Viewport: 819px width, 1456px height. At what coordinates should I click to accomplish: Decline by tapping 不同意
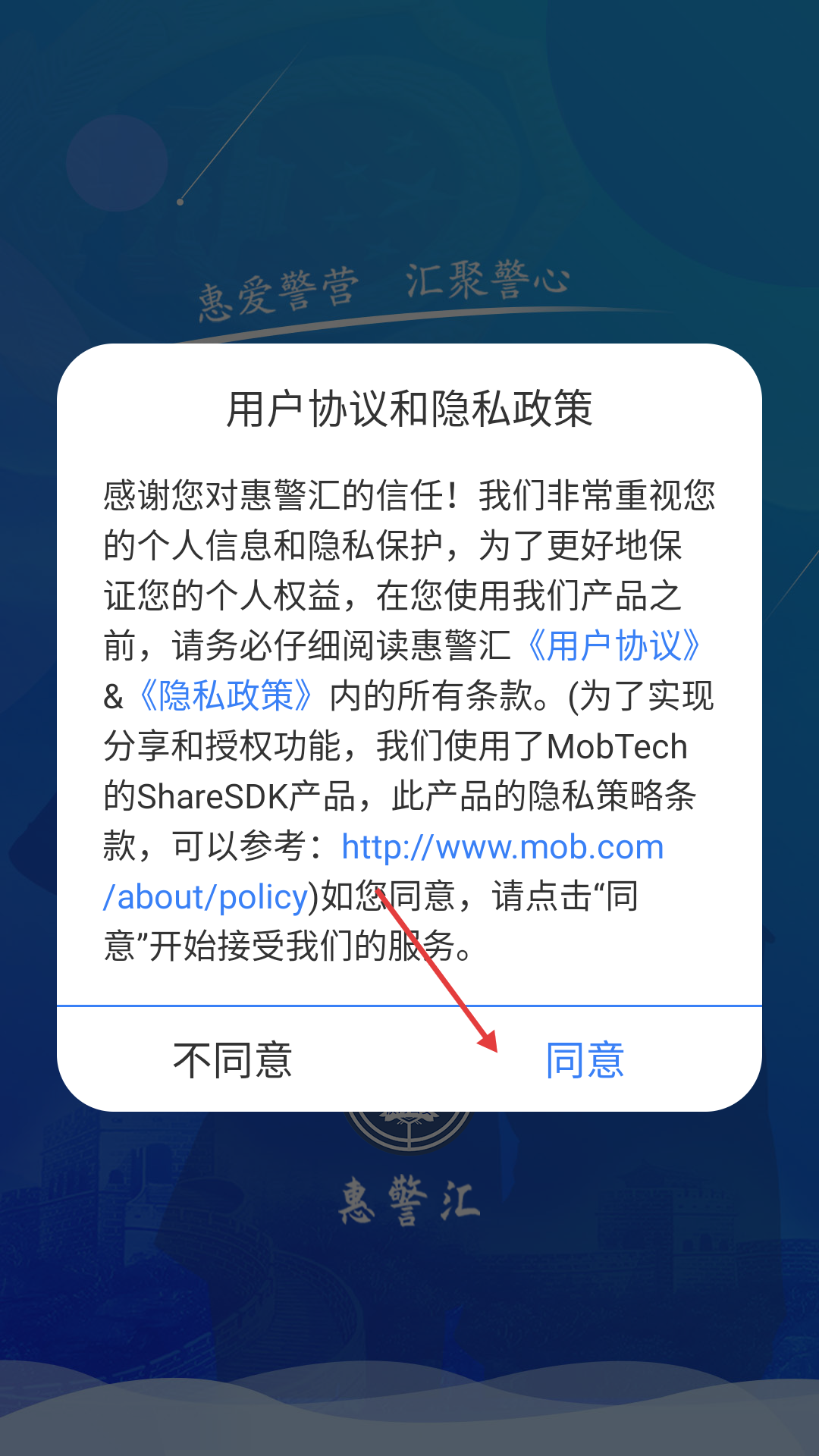233,1059
